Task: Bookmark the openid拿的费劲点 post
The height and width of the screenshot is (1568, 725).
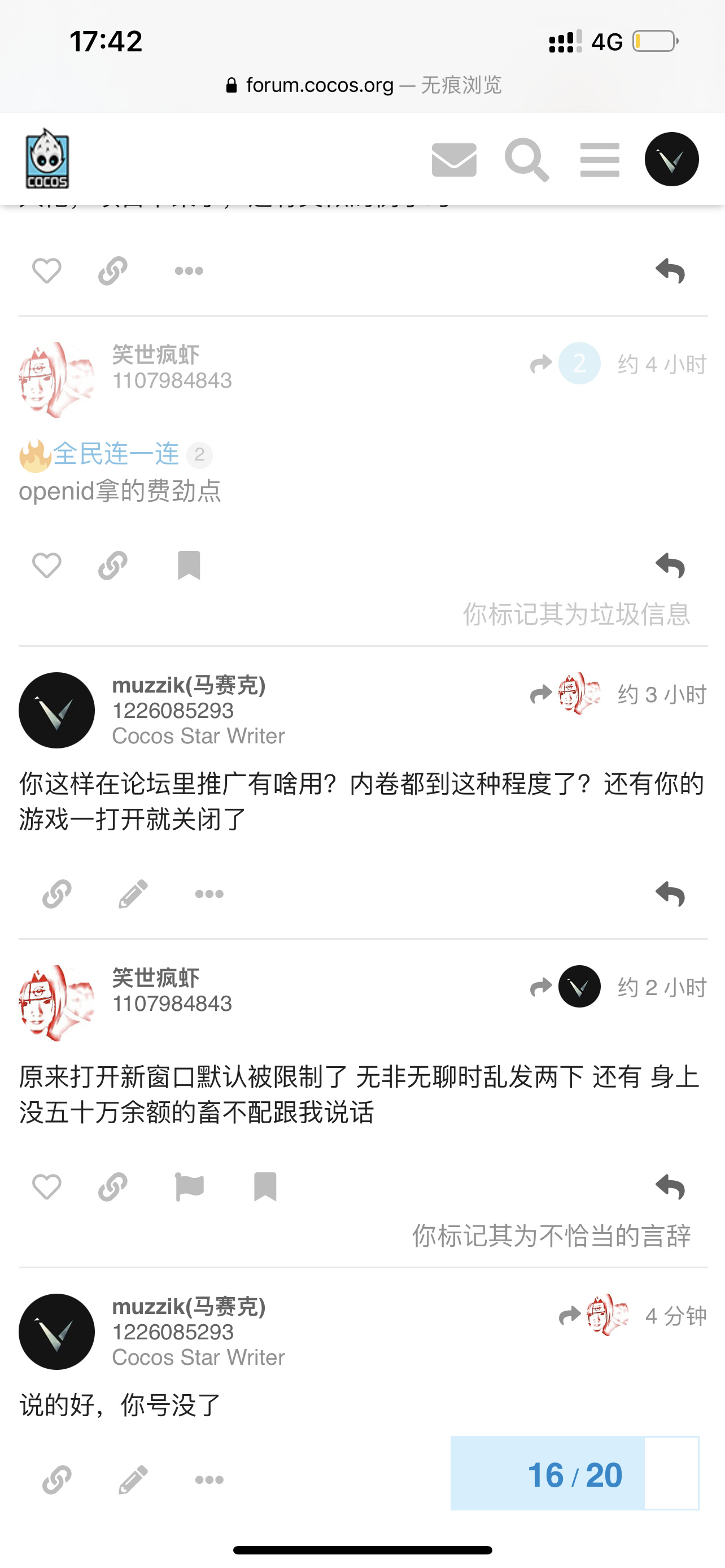Action: [x=189, y=566]
